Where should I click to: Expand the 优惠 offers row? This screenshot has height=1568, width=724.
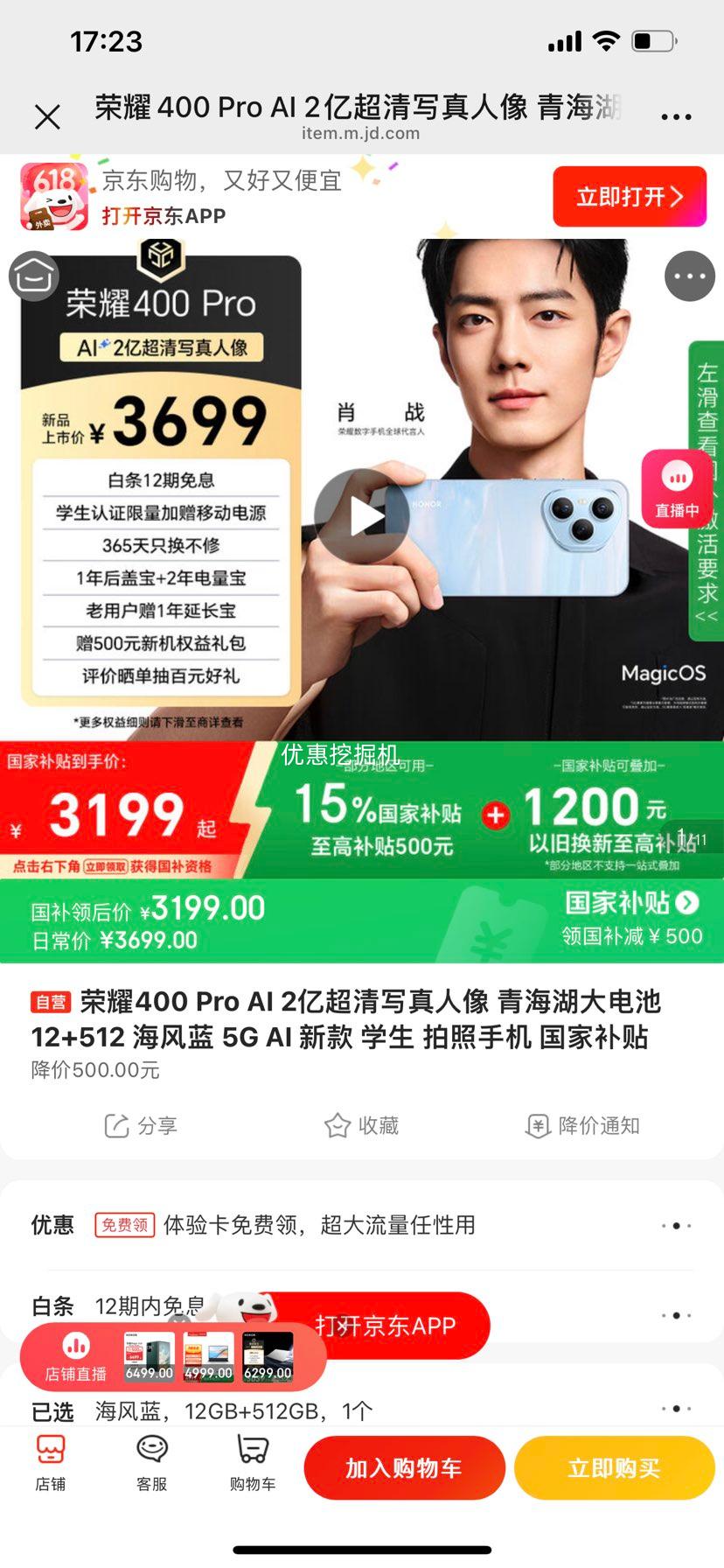(676, 1225)
